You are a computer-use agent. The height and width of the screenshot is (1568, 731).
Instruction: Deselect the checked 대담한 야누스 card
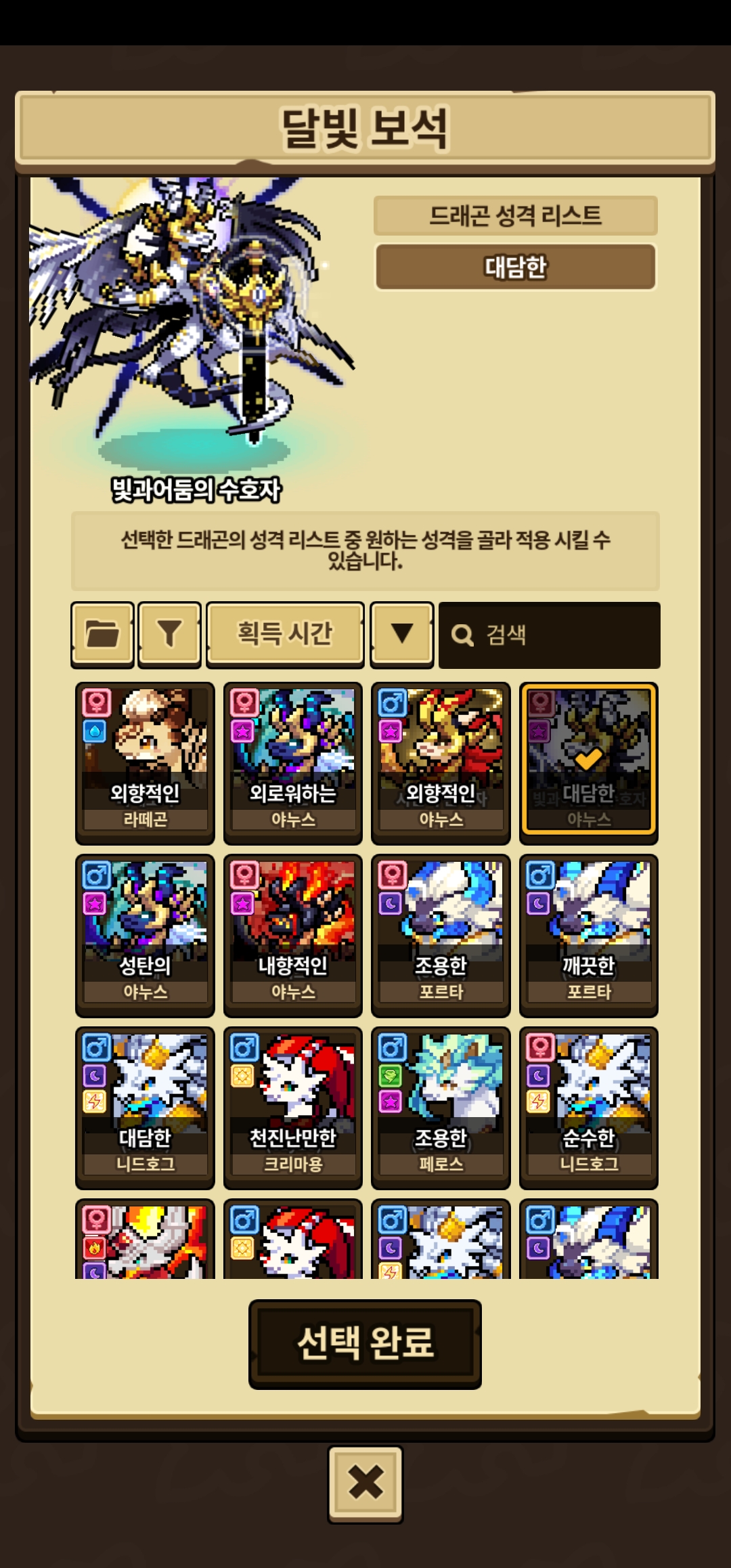pos(588,762)
